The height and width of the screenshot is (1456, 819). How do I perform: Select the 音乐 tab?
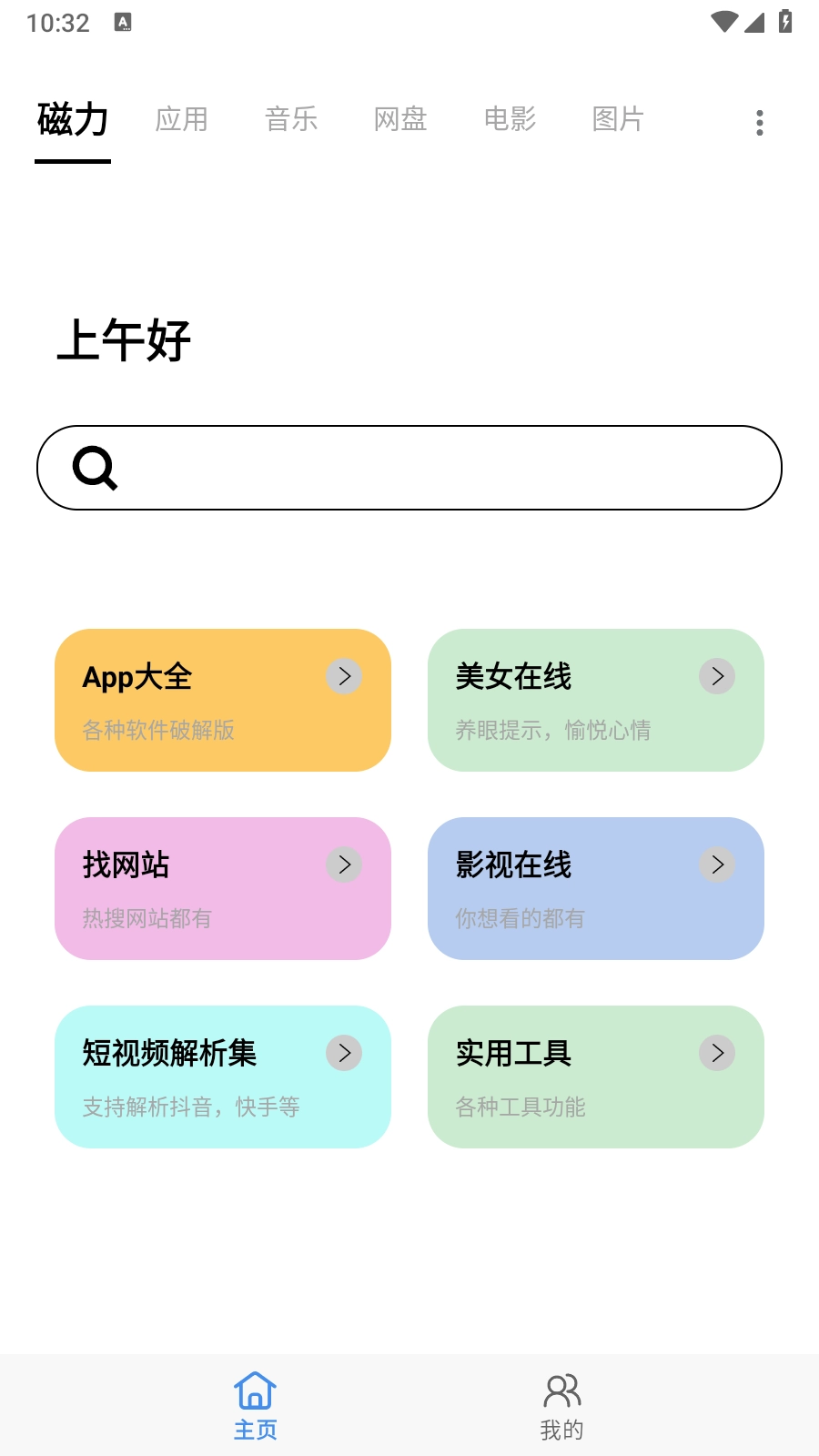[x=291, y=119]
